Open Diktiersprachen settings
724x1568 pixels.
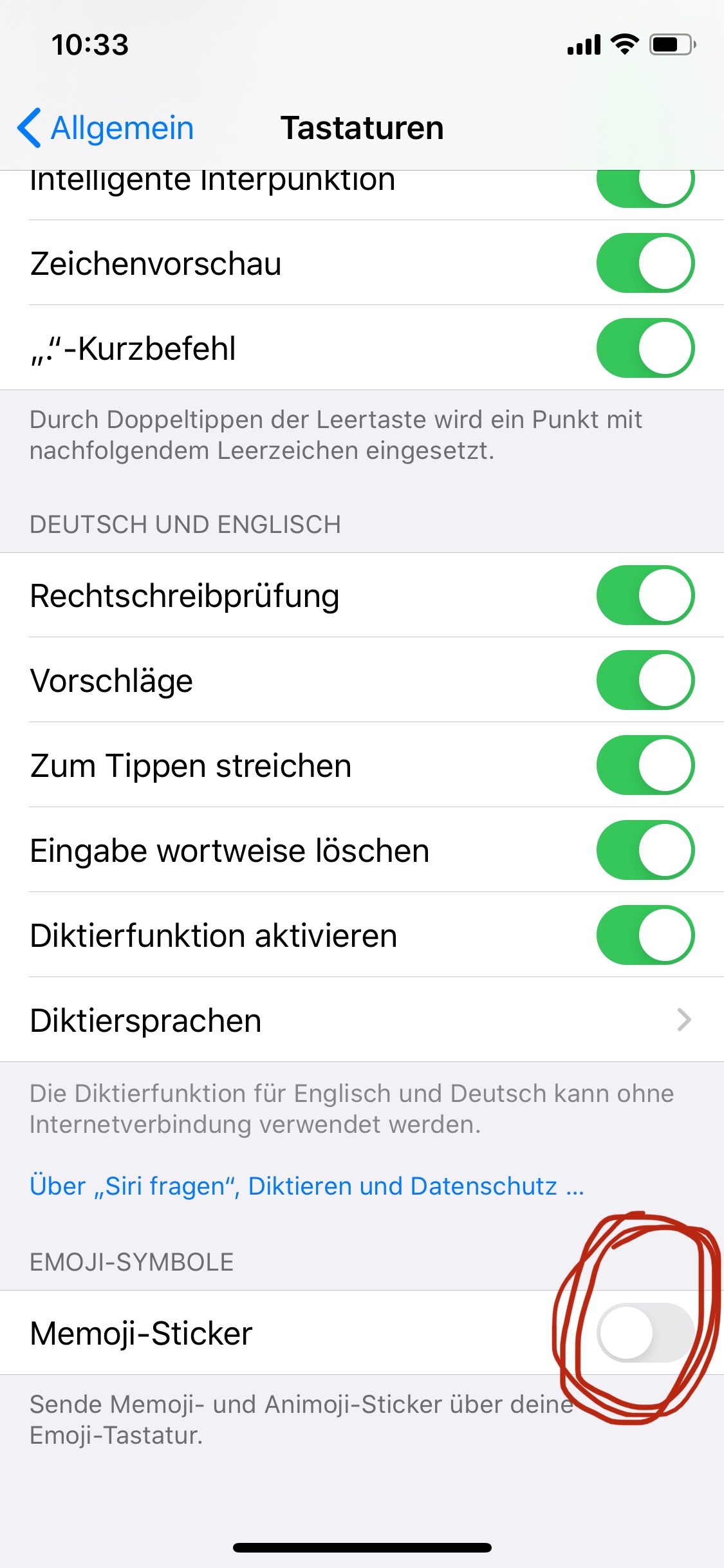360,1020
